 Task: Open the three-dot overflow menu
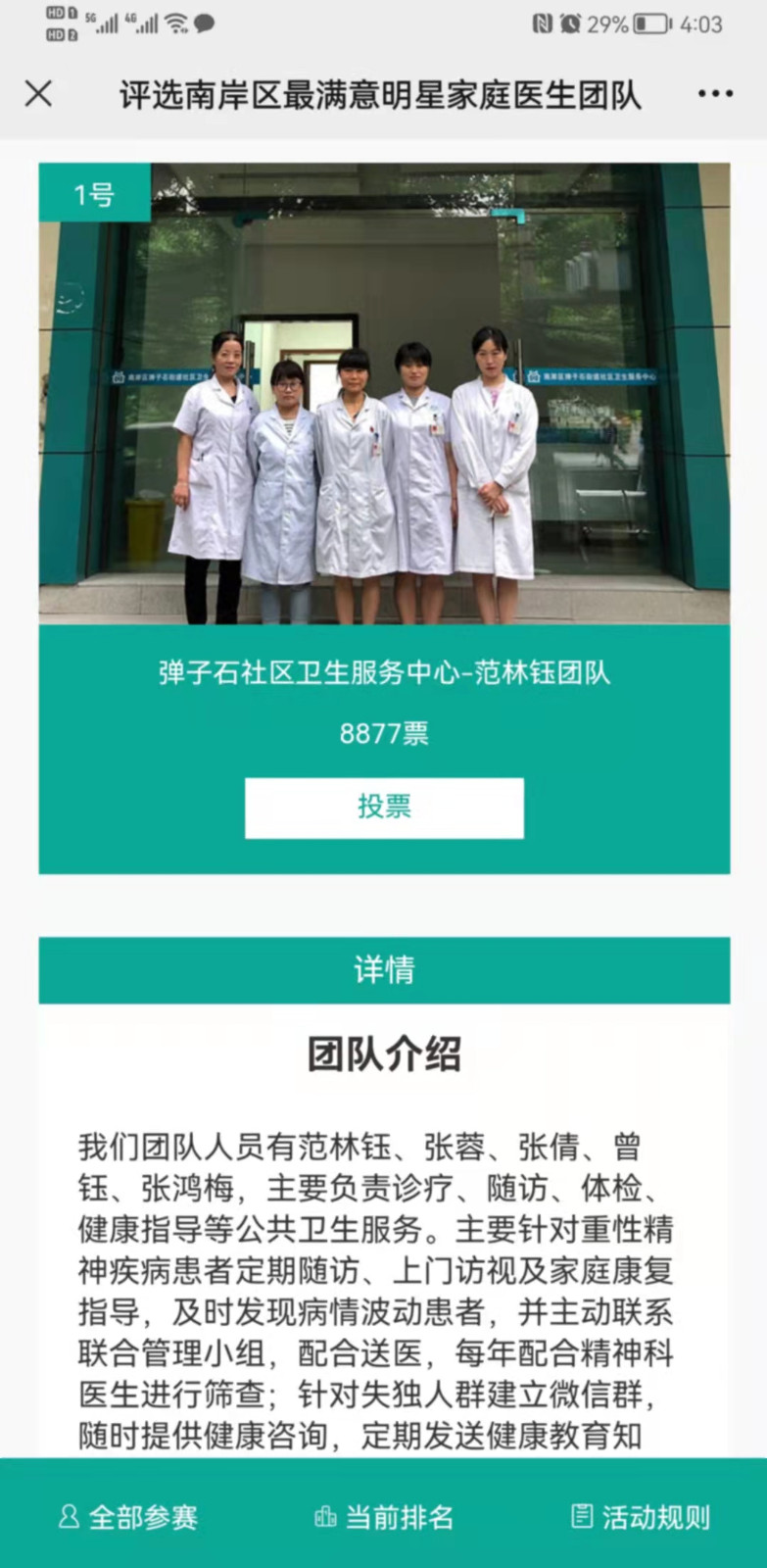tap(715, 94)
